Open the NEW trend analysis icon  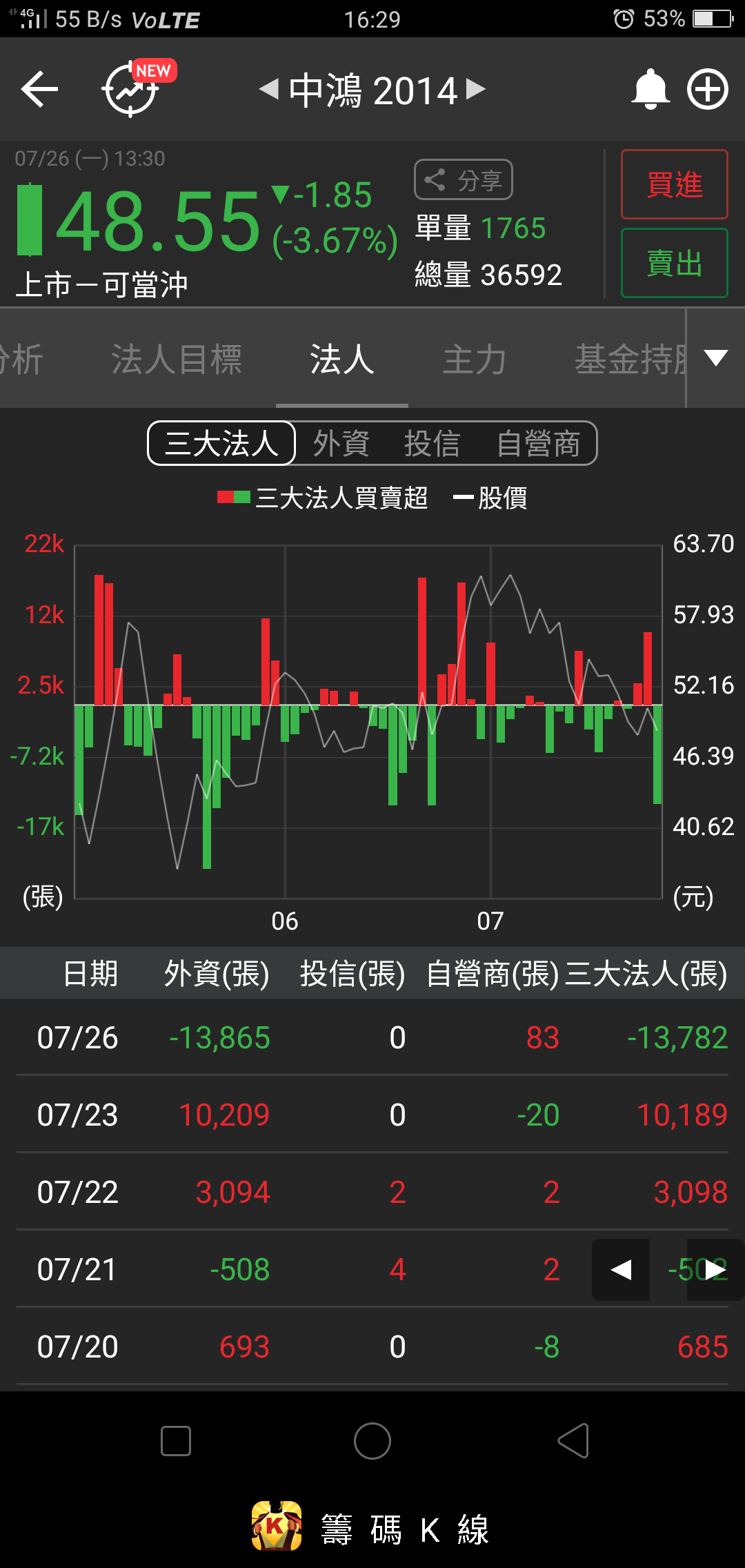132,89
